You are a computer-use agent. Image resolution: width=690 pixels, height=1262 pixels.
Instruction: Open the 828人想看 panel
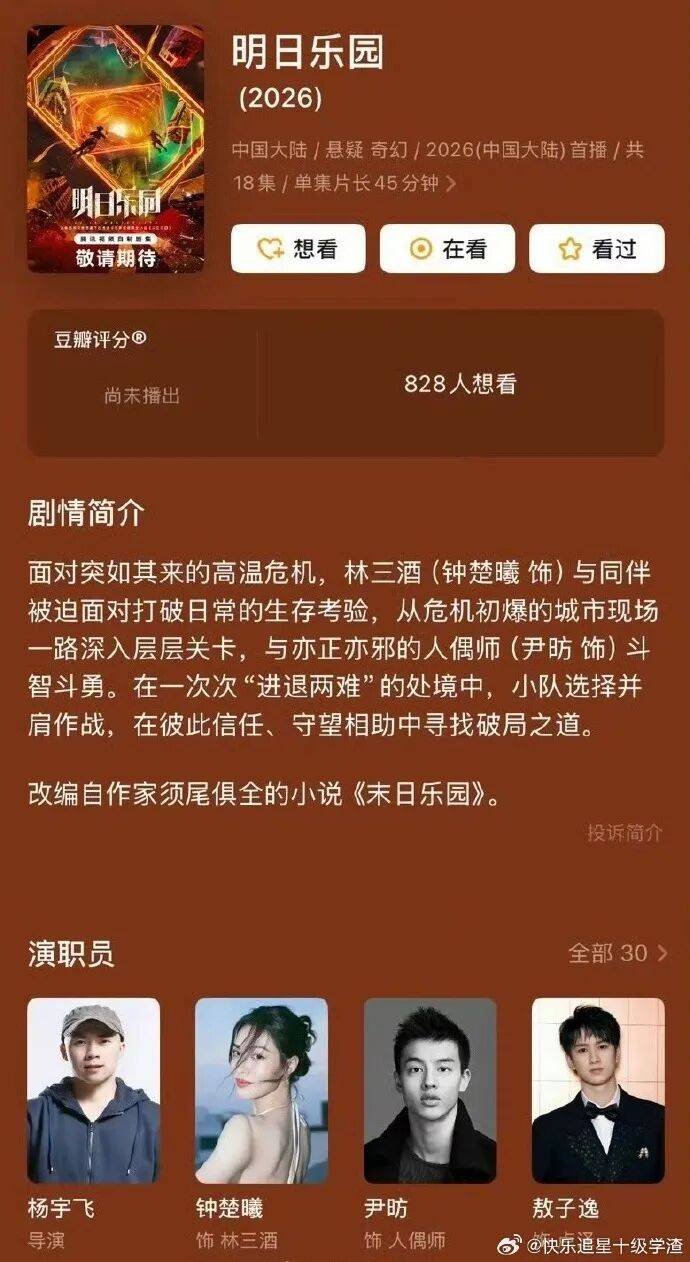click(460, 384)
